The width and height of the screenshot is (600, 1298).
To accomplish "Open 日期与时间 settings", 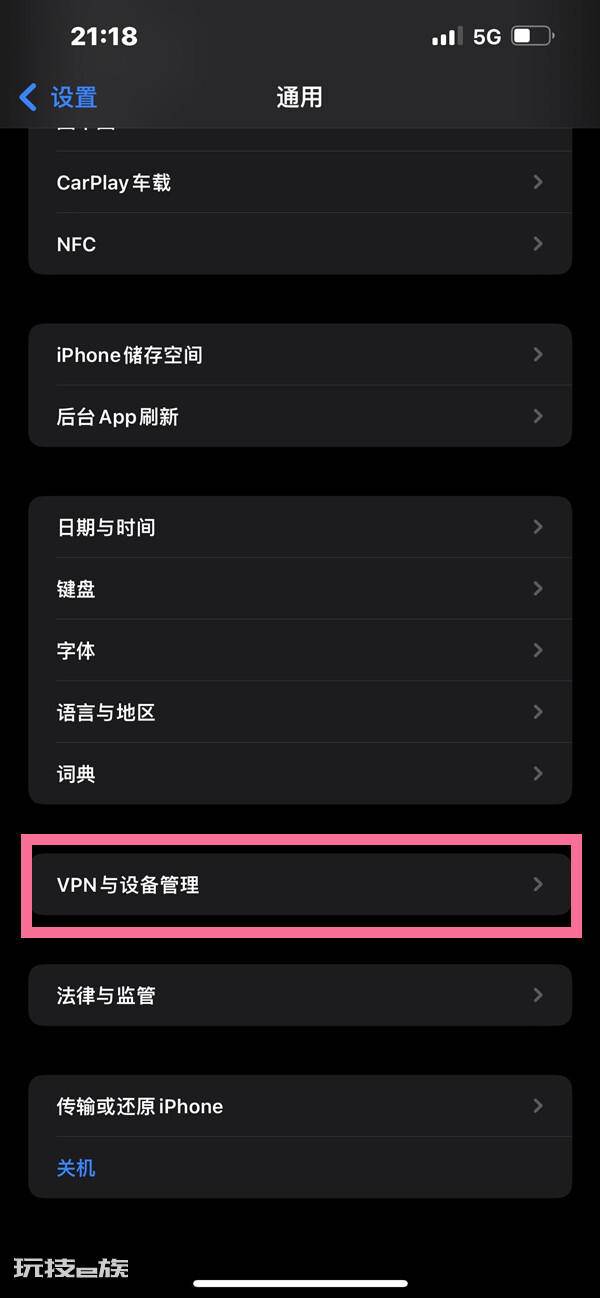I will (300, 527).
